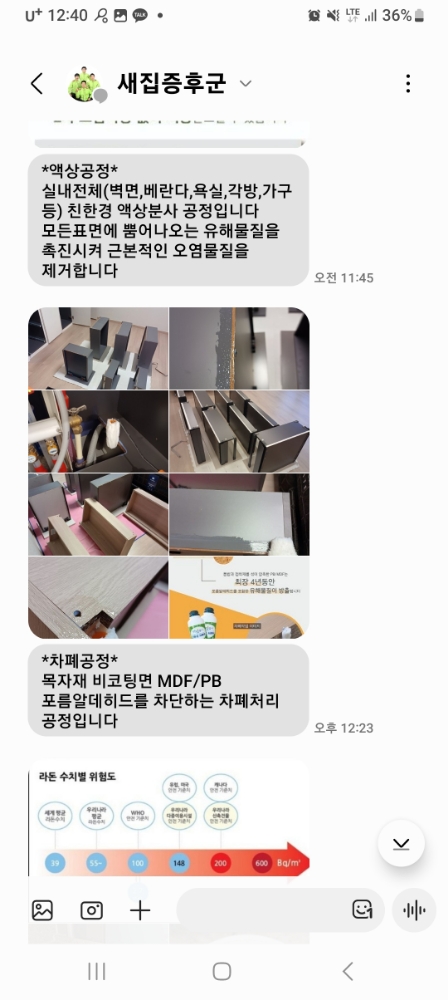The image size is (448, 1000).
Task: Open more attachment options with plus
Action: (140, 910)
